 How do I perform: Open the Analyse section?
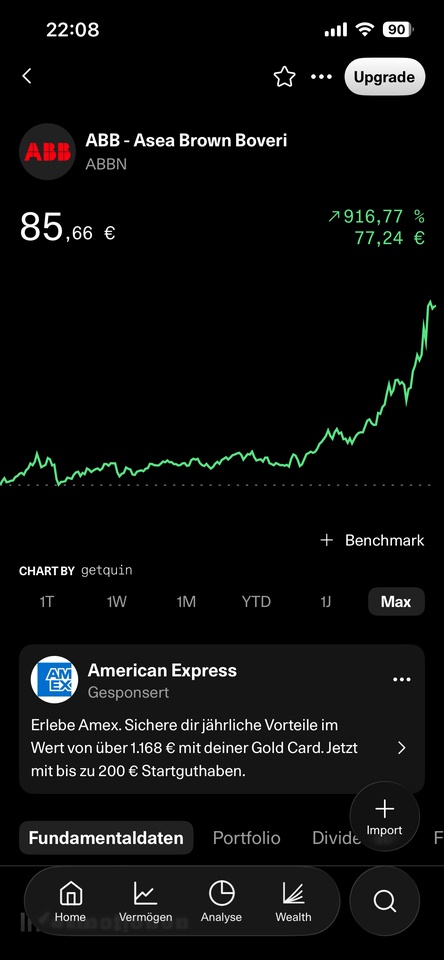coord(221,901)
